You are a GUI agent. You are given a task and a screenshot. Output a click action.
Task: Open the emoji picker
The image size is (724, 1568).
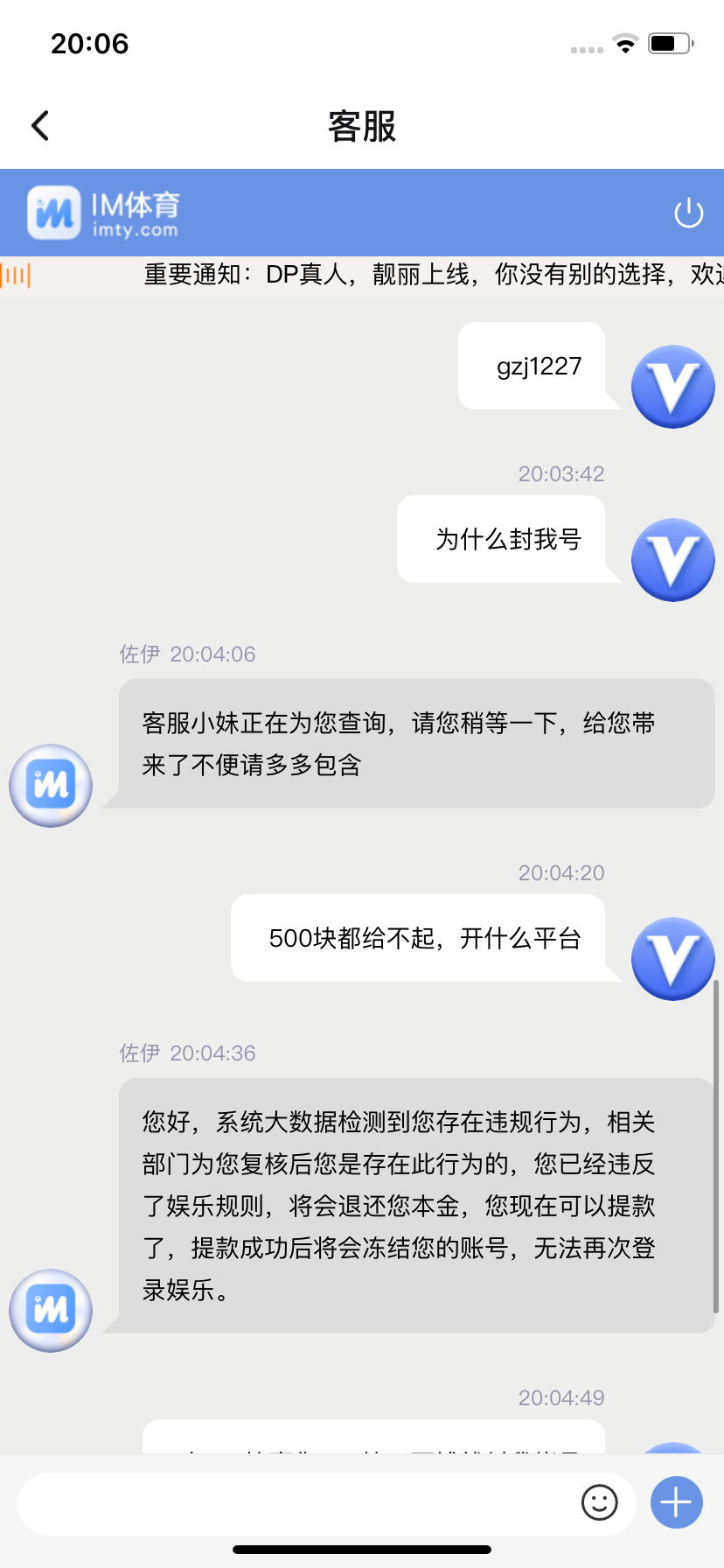coord(599,1502)
